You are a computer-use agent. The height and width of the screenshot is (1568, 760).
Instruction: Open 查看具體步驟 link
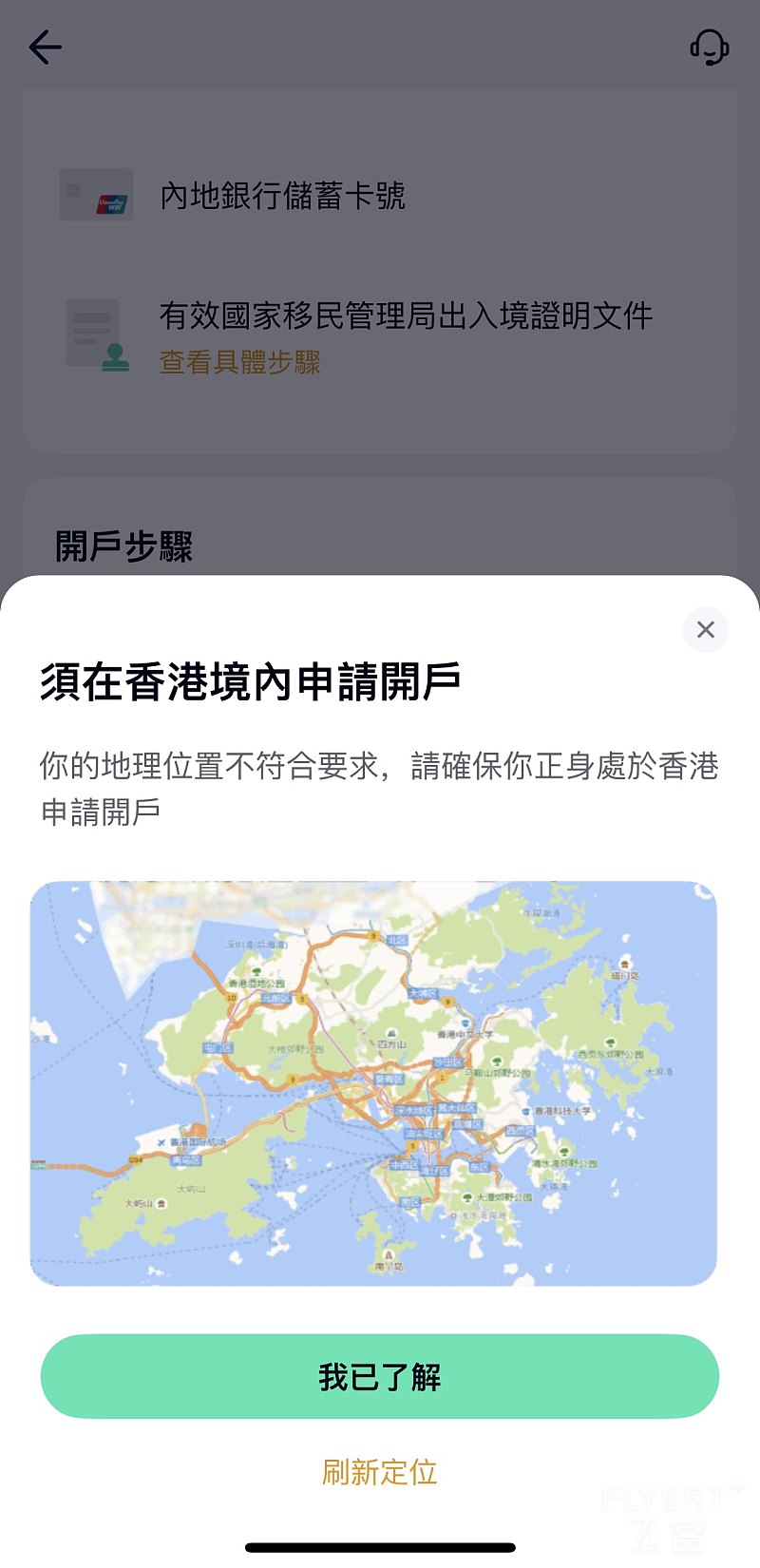tap(239, 362)
